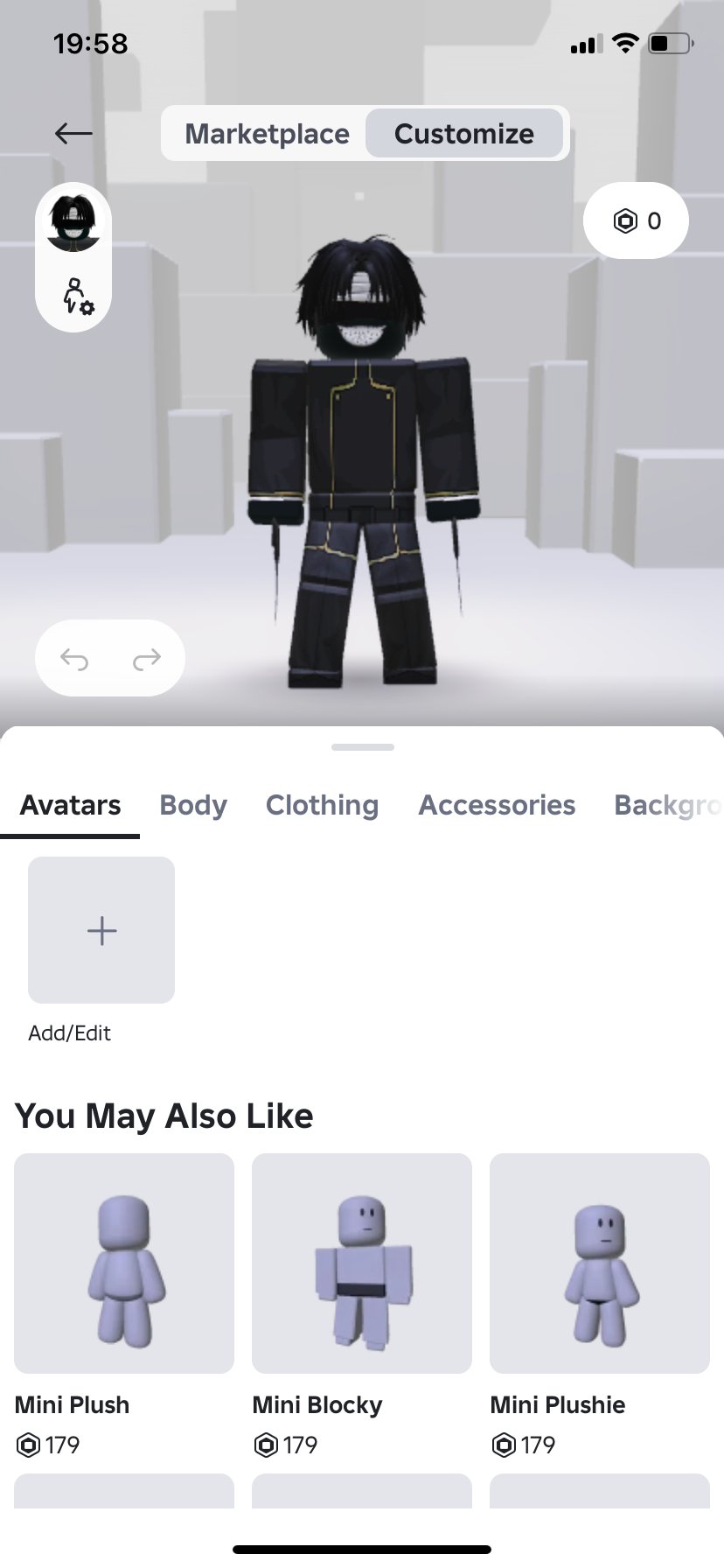Image resolution: width=724 pixels, height=1568 pixels.
Task: Open the Background tab
Action: (668, 805)
